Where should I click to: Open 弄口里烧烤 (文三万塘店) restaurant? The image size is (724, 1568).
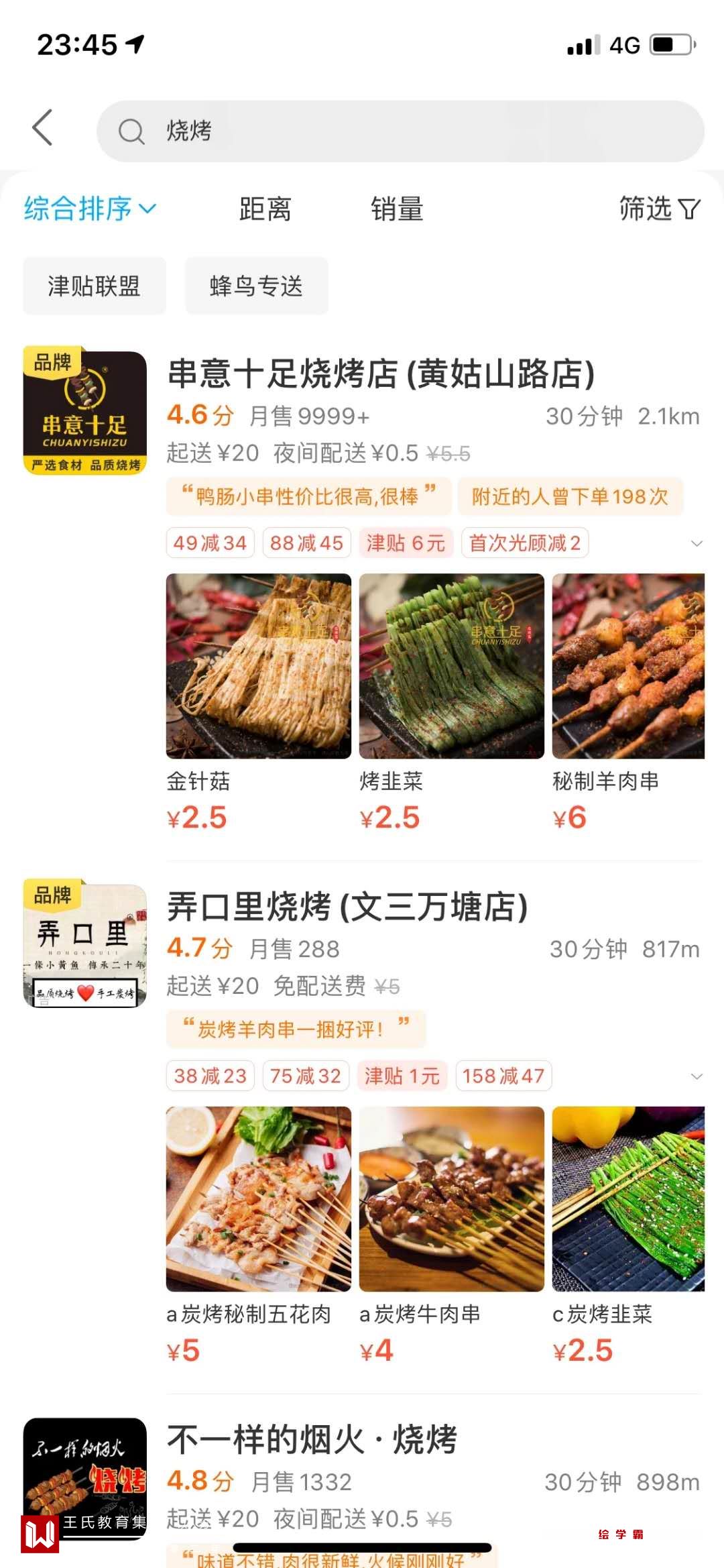347,907
